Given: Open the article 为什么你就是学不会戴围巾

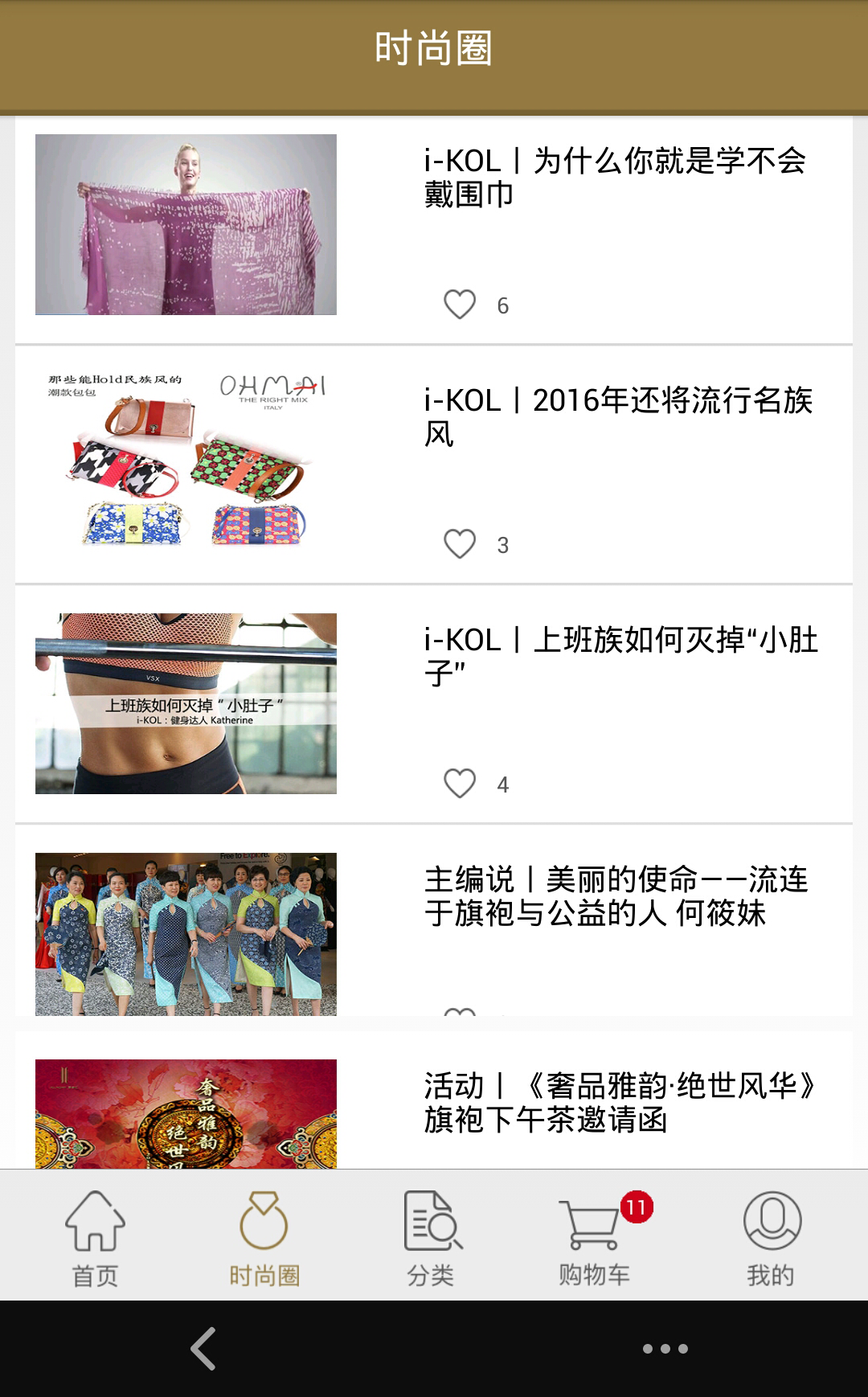Looking at the screenshot, I should 615,178.
